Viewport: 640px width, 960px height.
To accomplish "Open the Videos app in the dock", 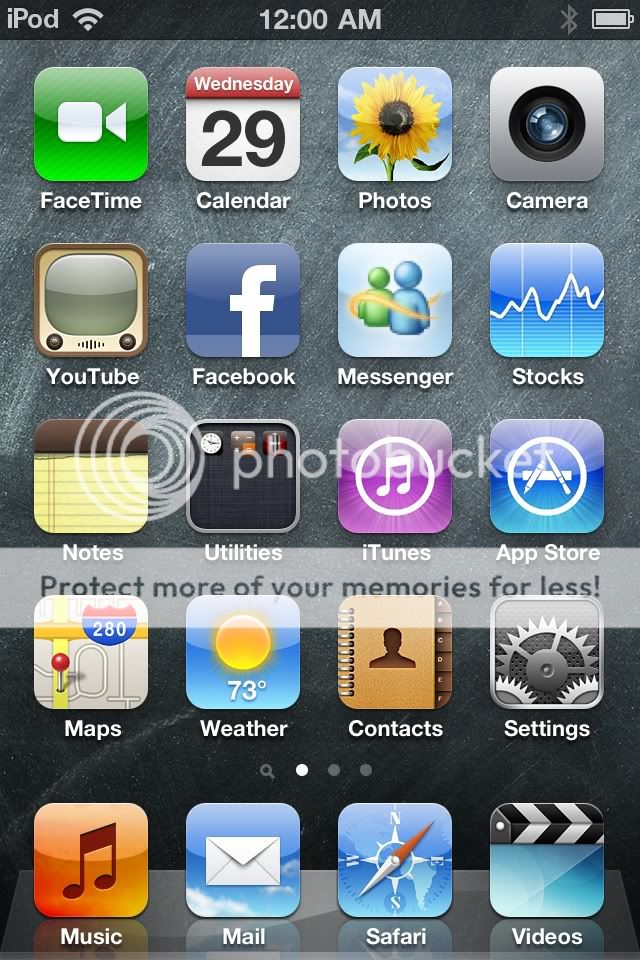I will coord(547,860).
